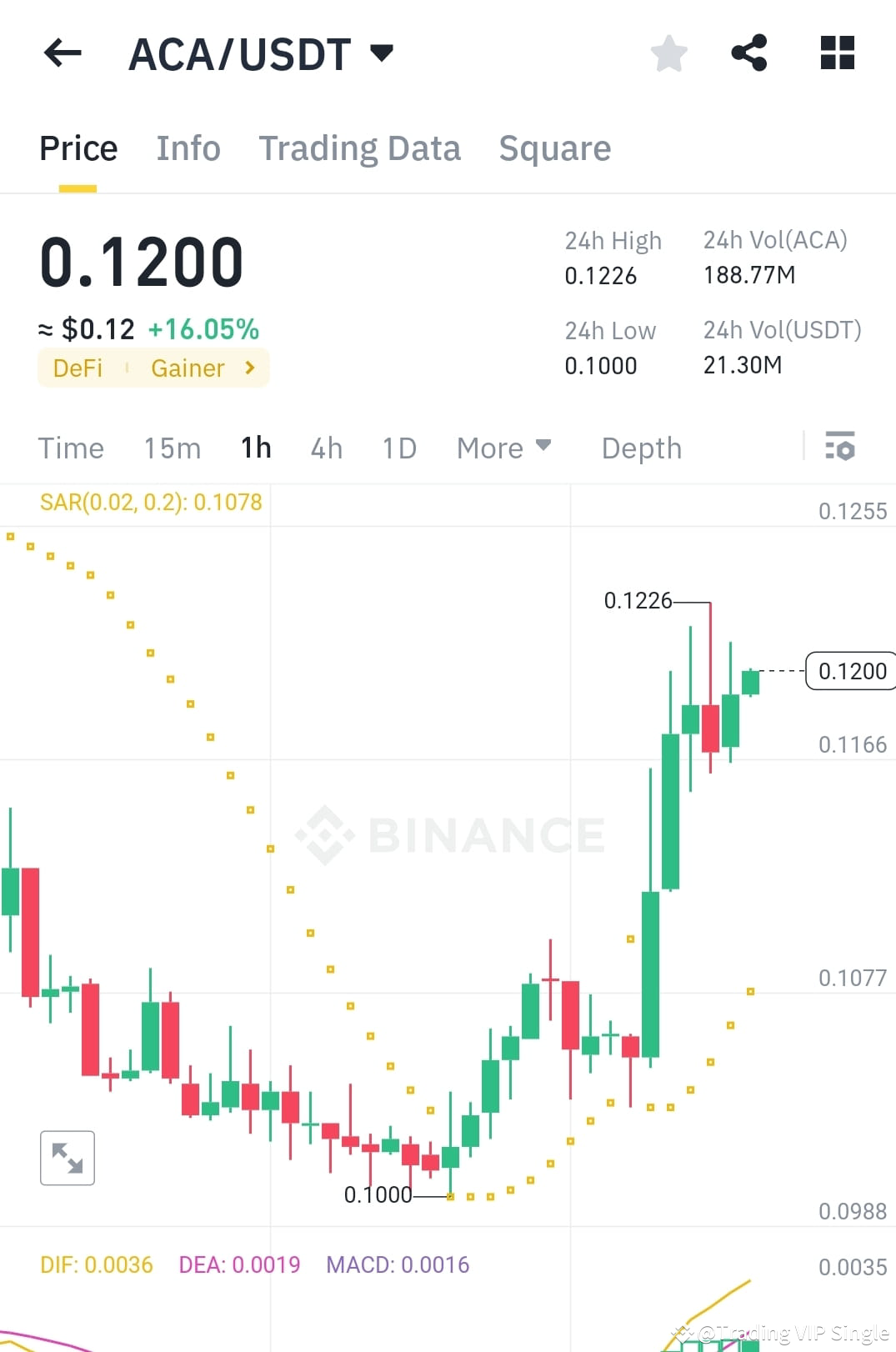Screen dimensions: 896x1352
Task: Enable the 1D candle interval
Action: [398, 448]
